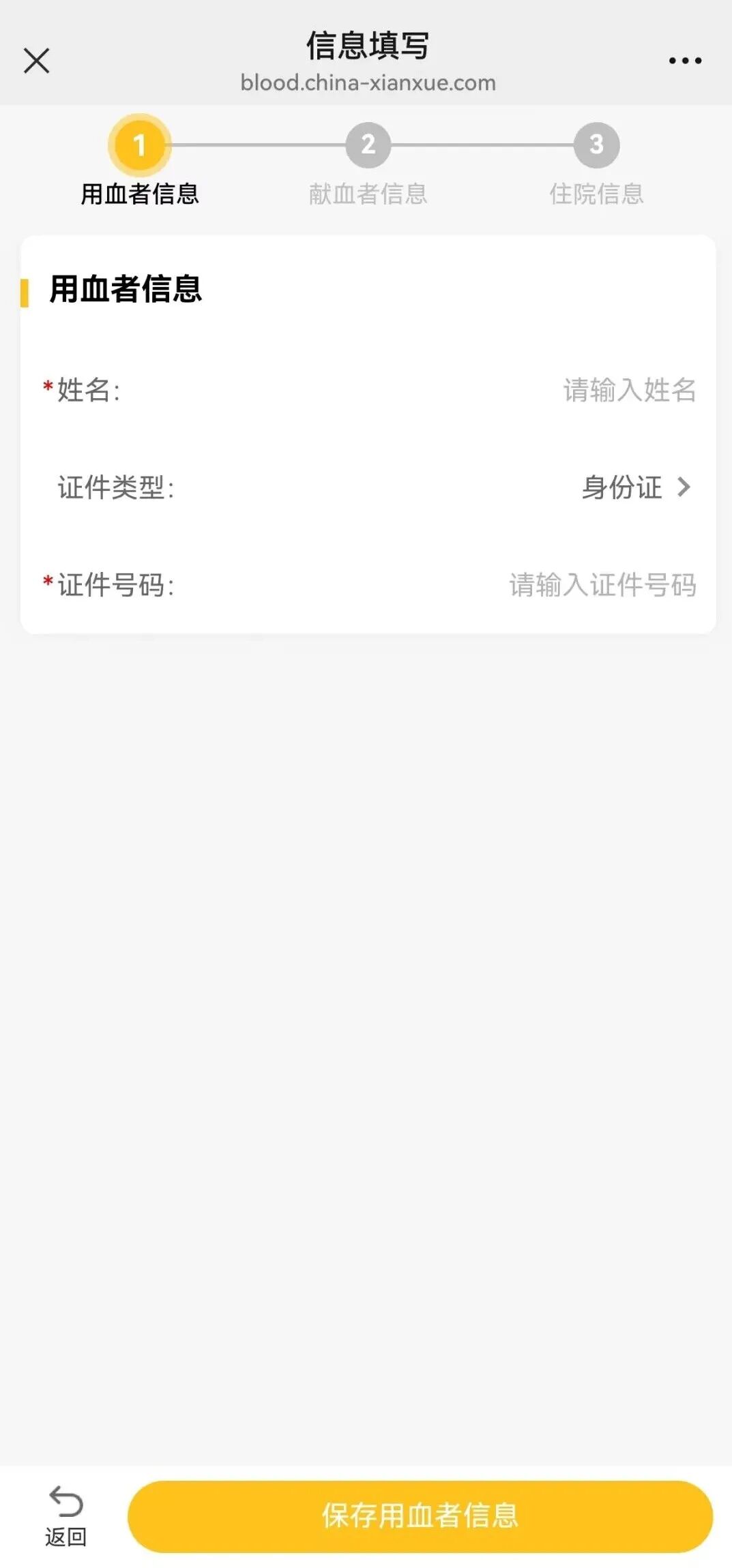Close the 信息填写 page

pyautogui.click(x=37, y=61)
